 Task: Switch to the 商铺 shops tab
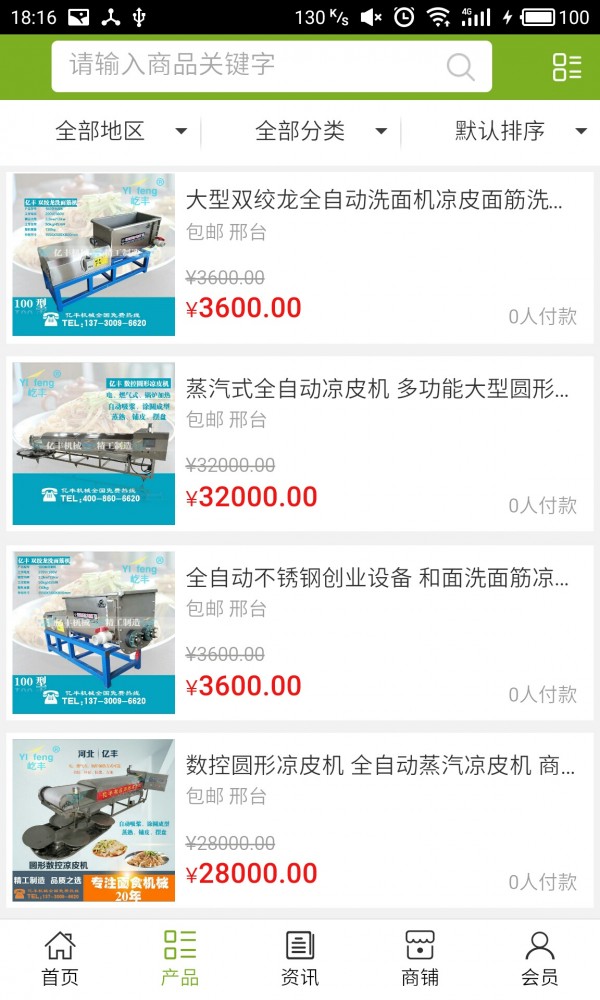[x=420, y=958]
